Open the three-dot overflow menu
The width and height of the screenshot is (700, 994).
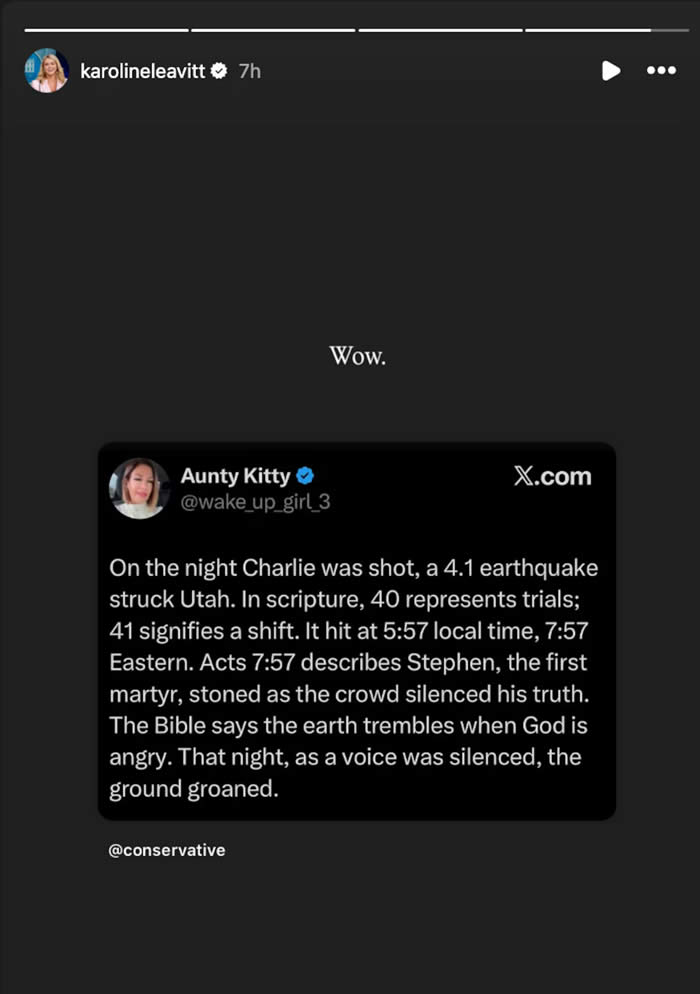[x=661, y=71]
